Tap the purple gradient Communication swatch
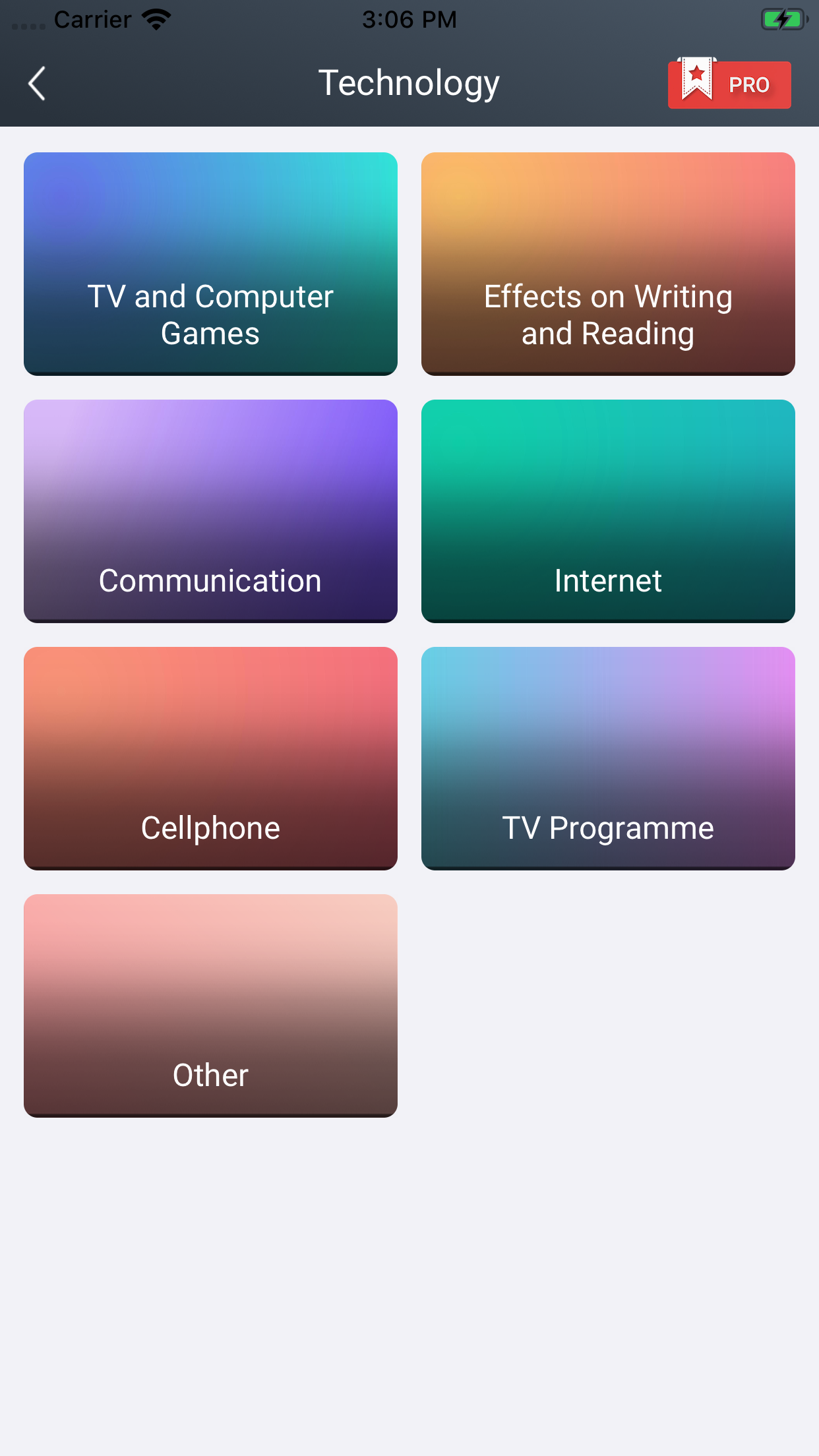The width and height of the screenshot is (819, 1456). click(210, 462)
